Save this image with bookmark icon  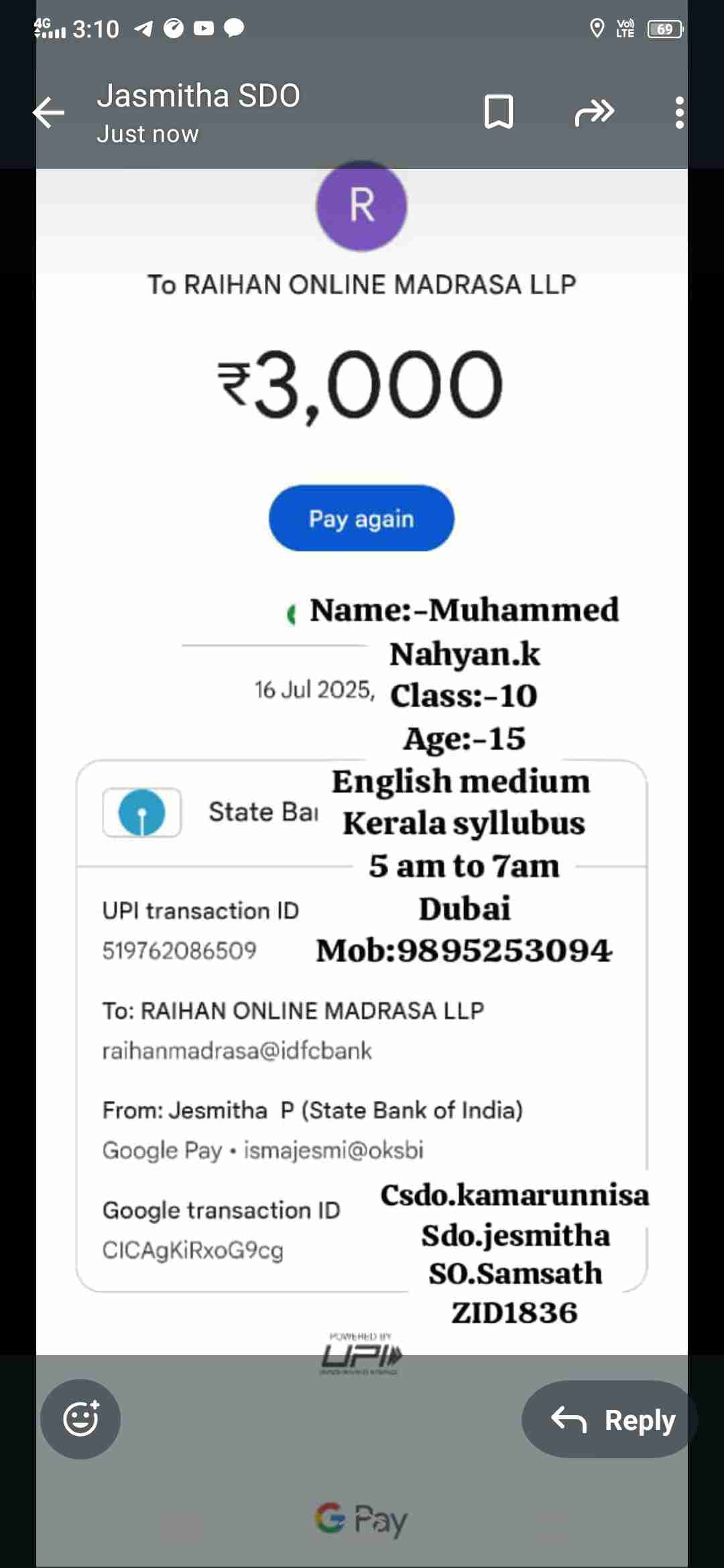coord(498,112)
